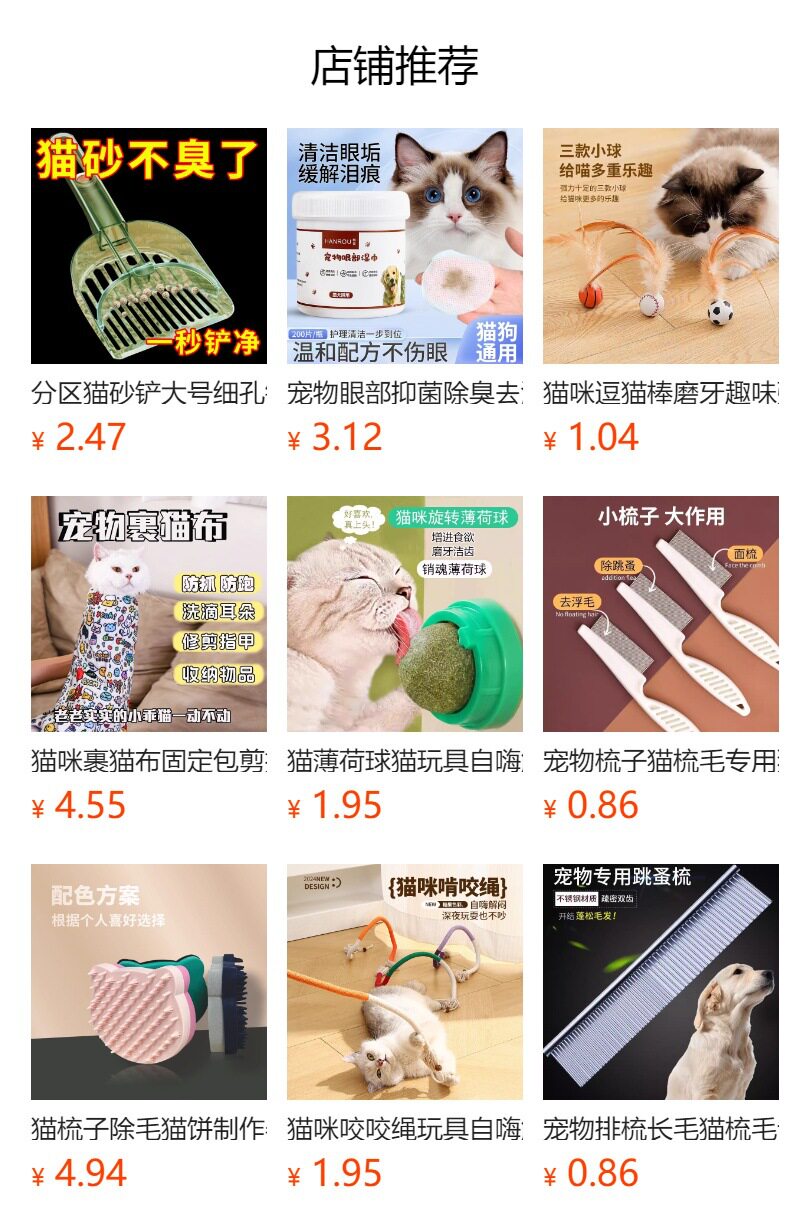Open the 猫咪裹猫布 cat wrap product
The height and width of the screenshot is (1232, 790).
(149, 614)
